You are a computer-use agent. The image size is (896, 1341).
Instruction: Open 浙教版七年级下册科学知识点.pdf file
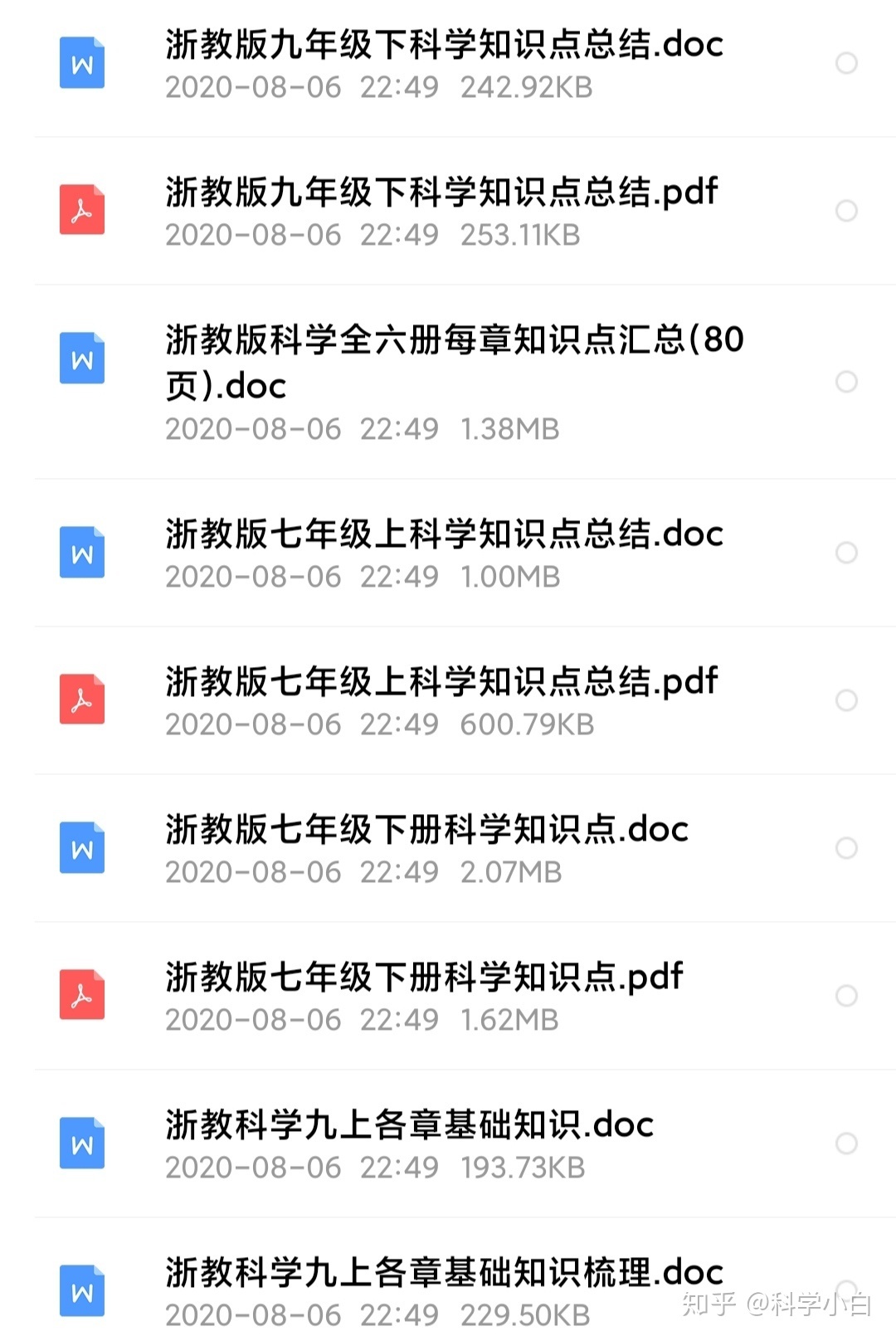tap(424, 978)
